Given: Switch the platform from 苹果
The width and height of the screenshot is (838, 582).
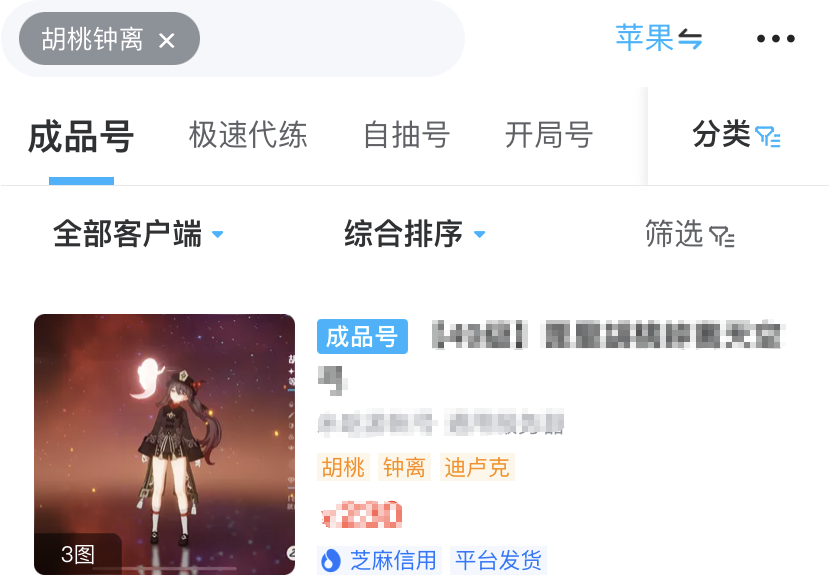Looking at the screenshot, I should click(x=658, y=39).
